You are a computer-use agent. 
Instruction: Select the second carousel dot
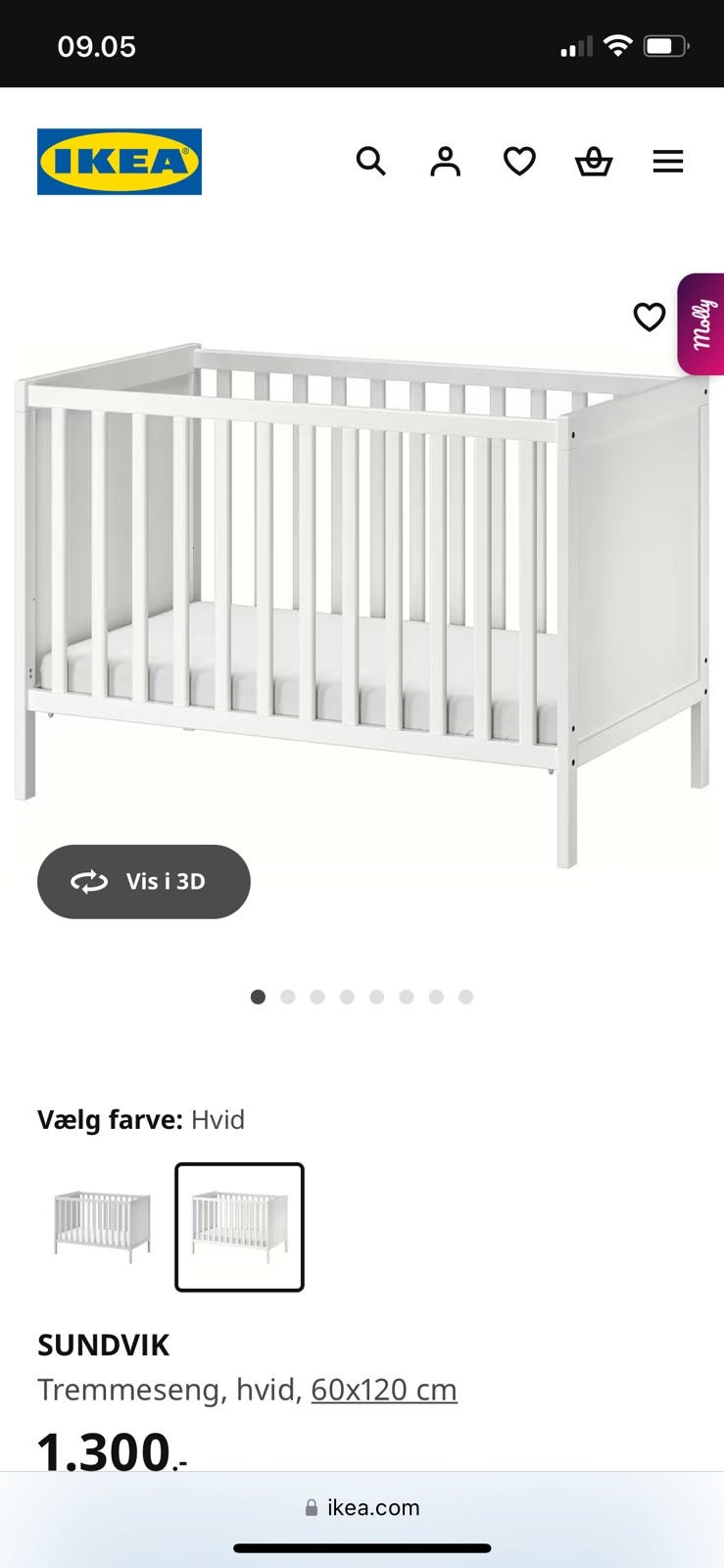[x=287, y=996]
